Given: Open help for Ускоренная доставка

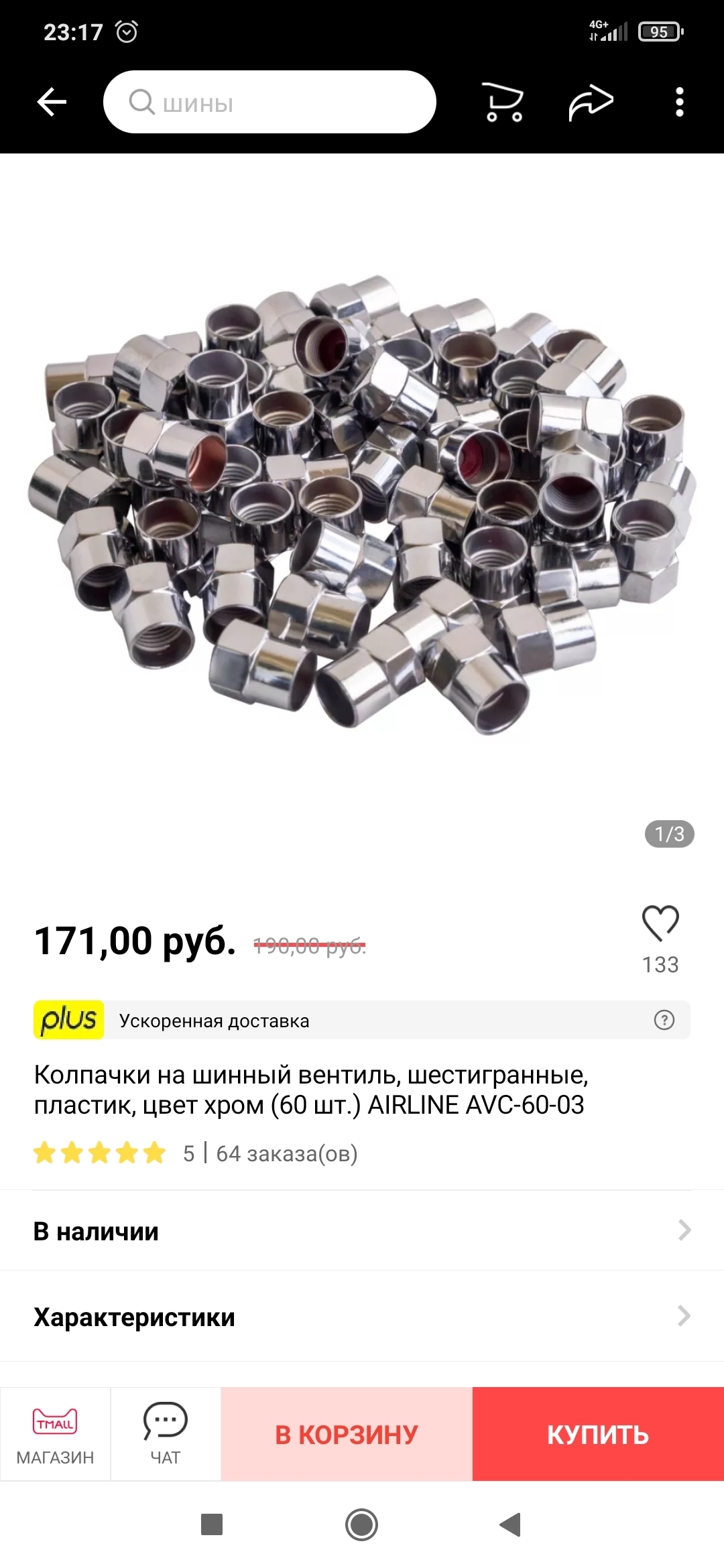Looking at the screenshot, I should point(664,1020).
